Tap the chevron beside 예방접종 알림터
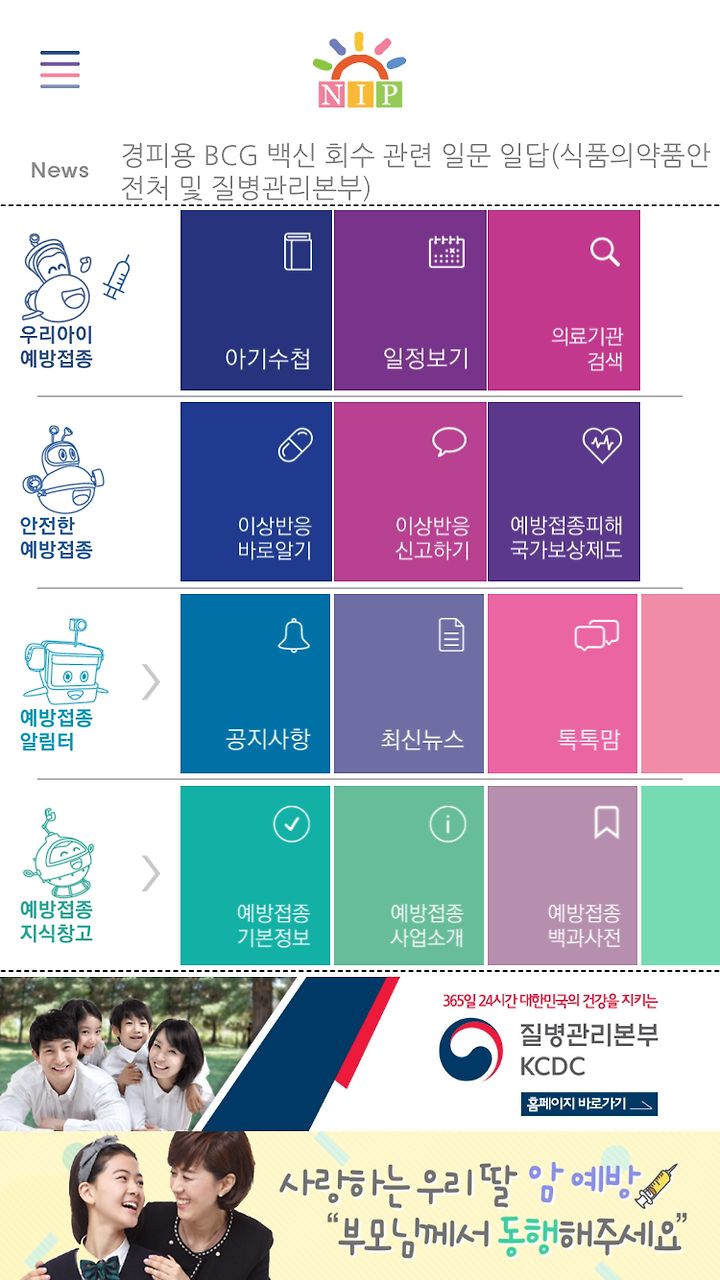 (x=151, y=682)
